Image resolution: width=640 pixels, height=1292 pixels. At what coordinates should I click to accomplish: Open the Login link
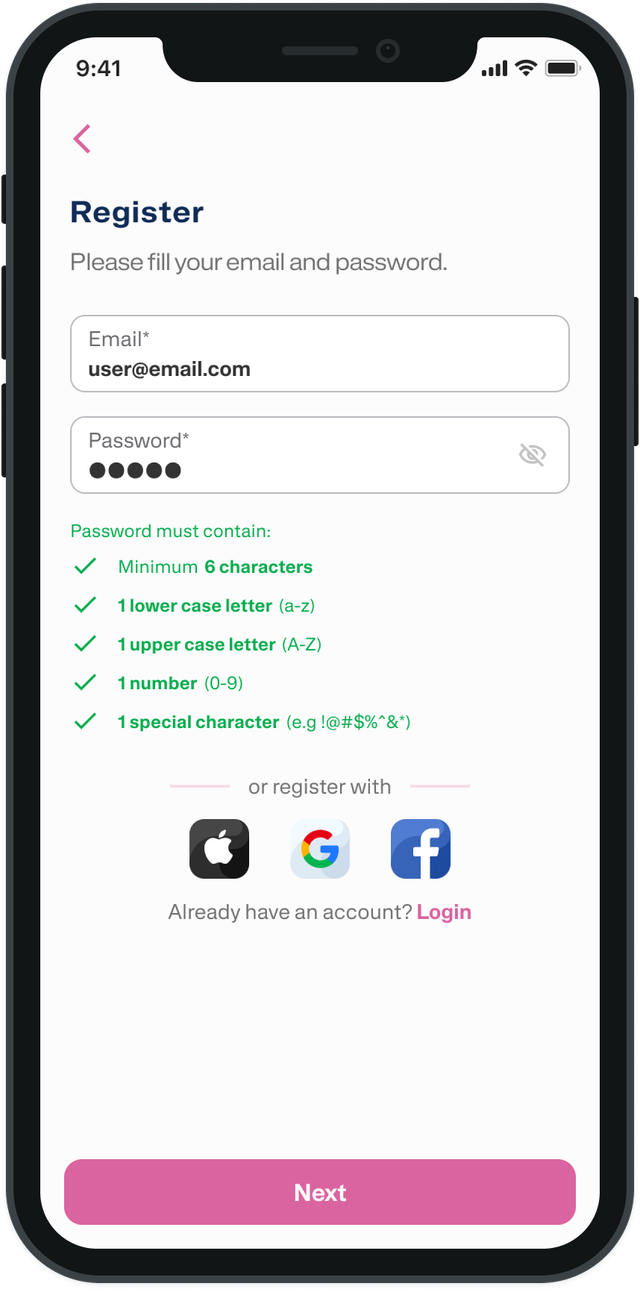tap(444, 912)
